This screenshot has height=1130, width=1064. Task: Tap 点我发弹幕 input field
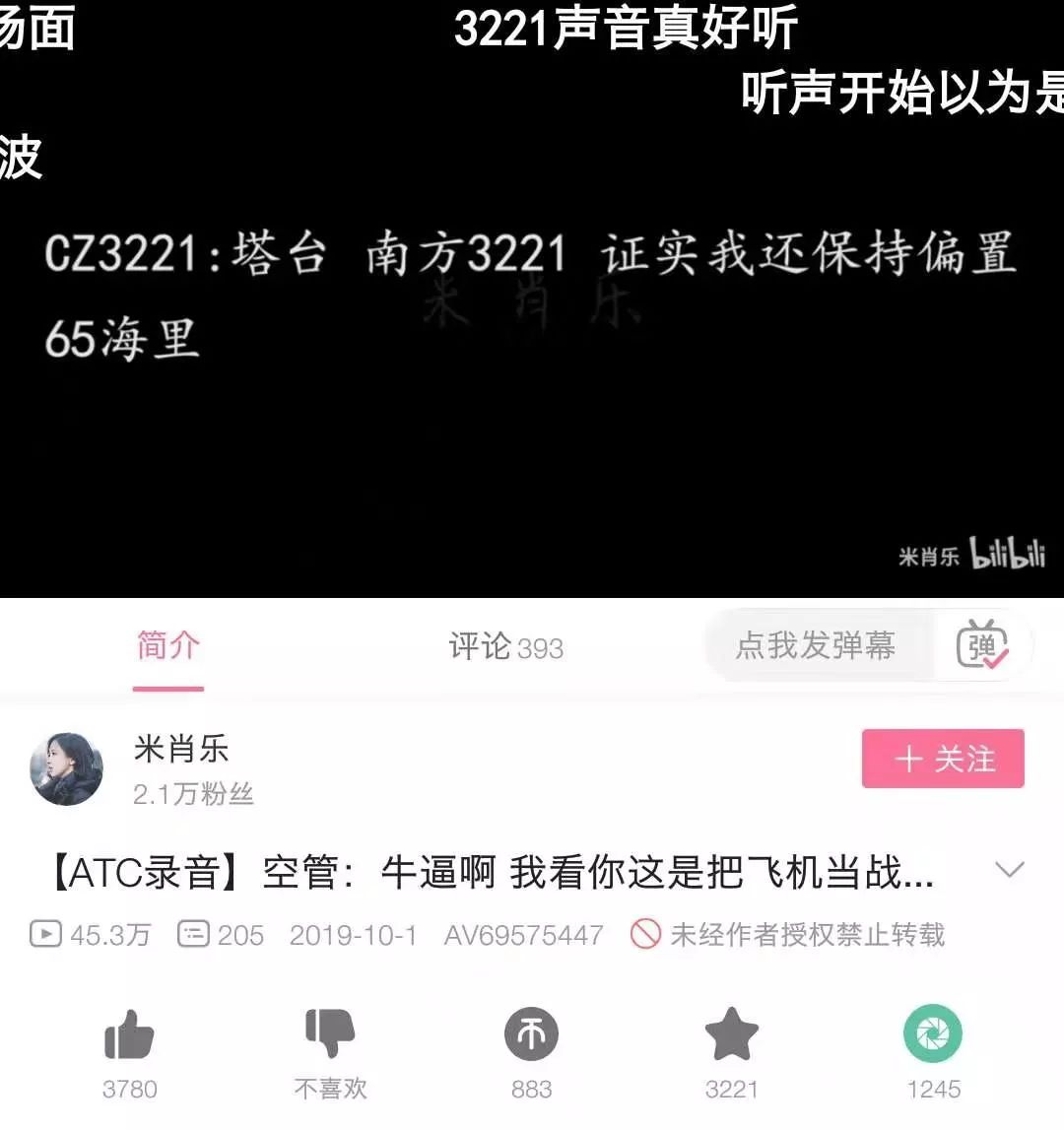point(816,646)
